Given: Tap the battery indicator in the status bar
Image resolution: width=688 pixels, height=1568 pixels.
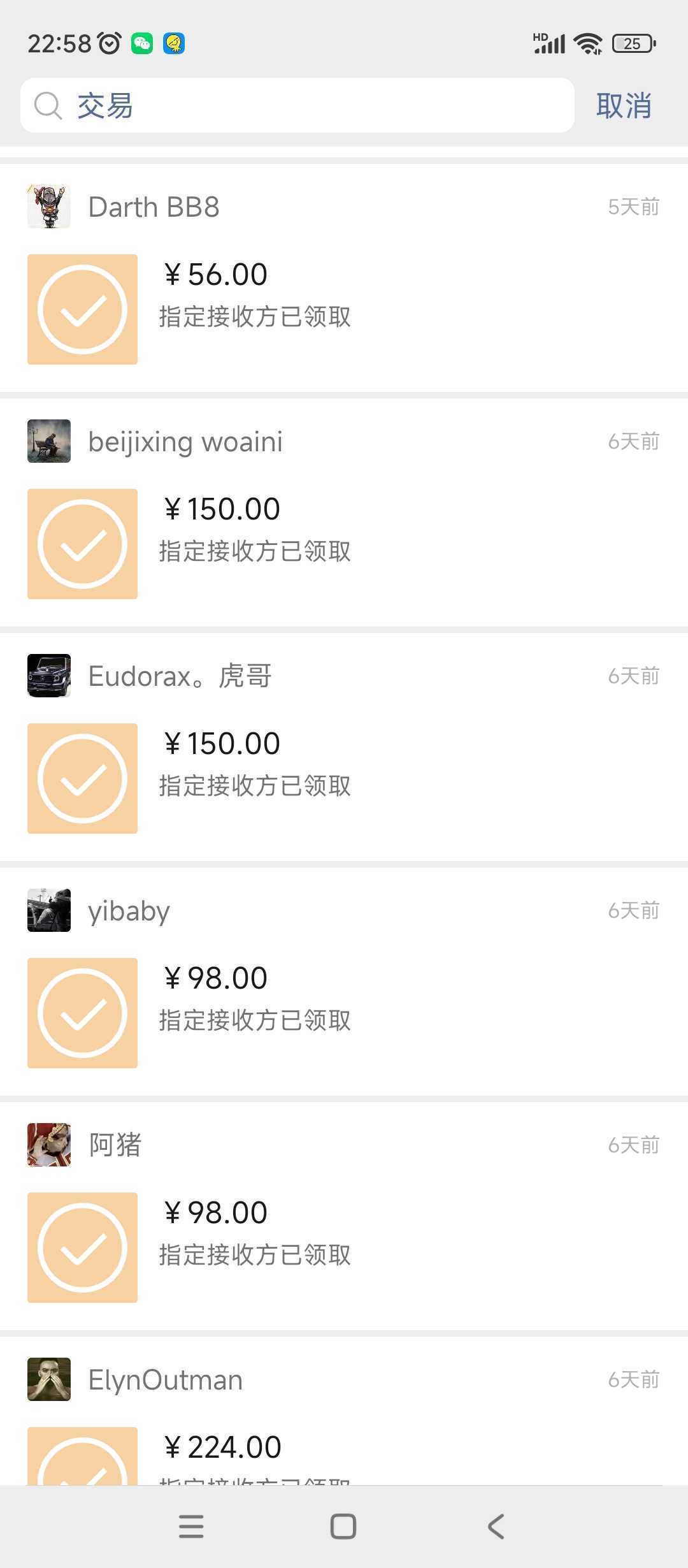Looking at the screenshot, I should tap(631, 42).
